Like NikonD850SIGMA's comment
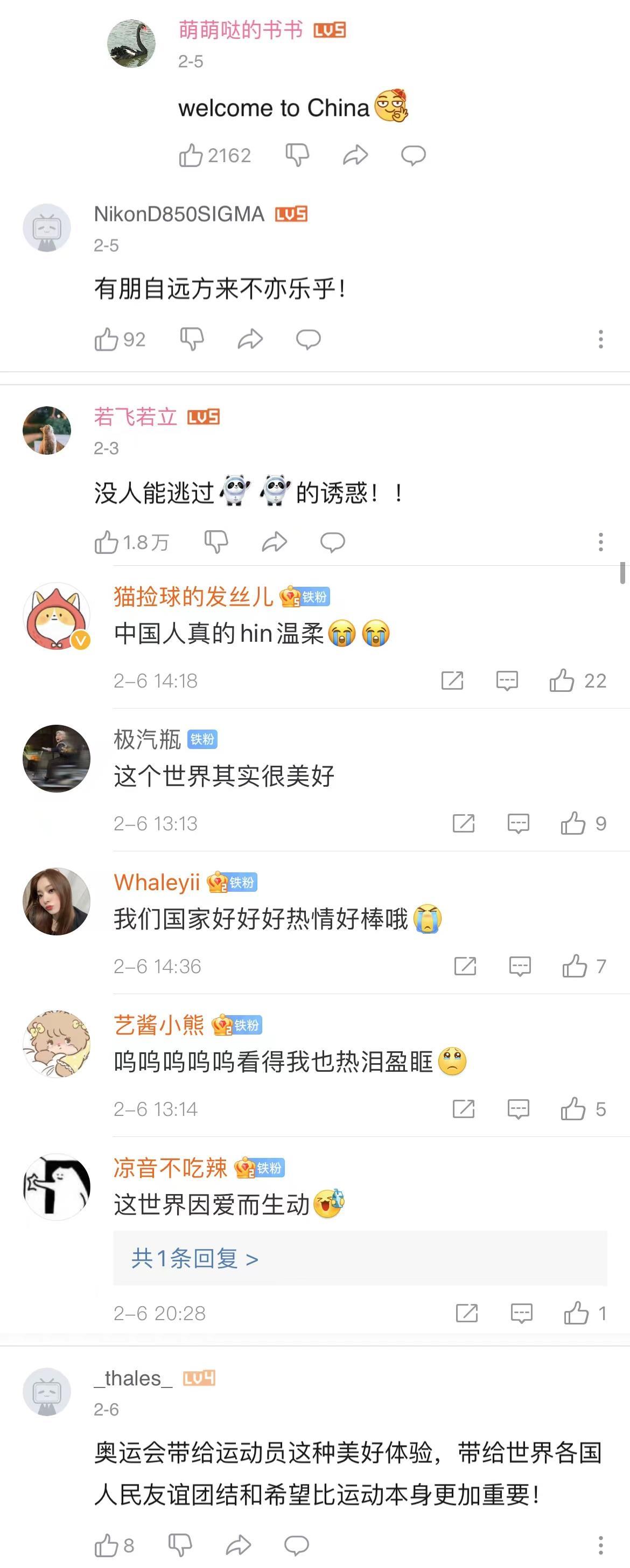 click(x=107, y=339)
